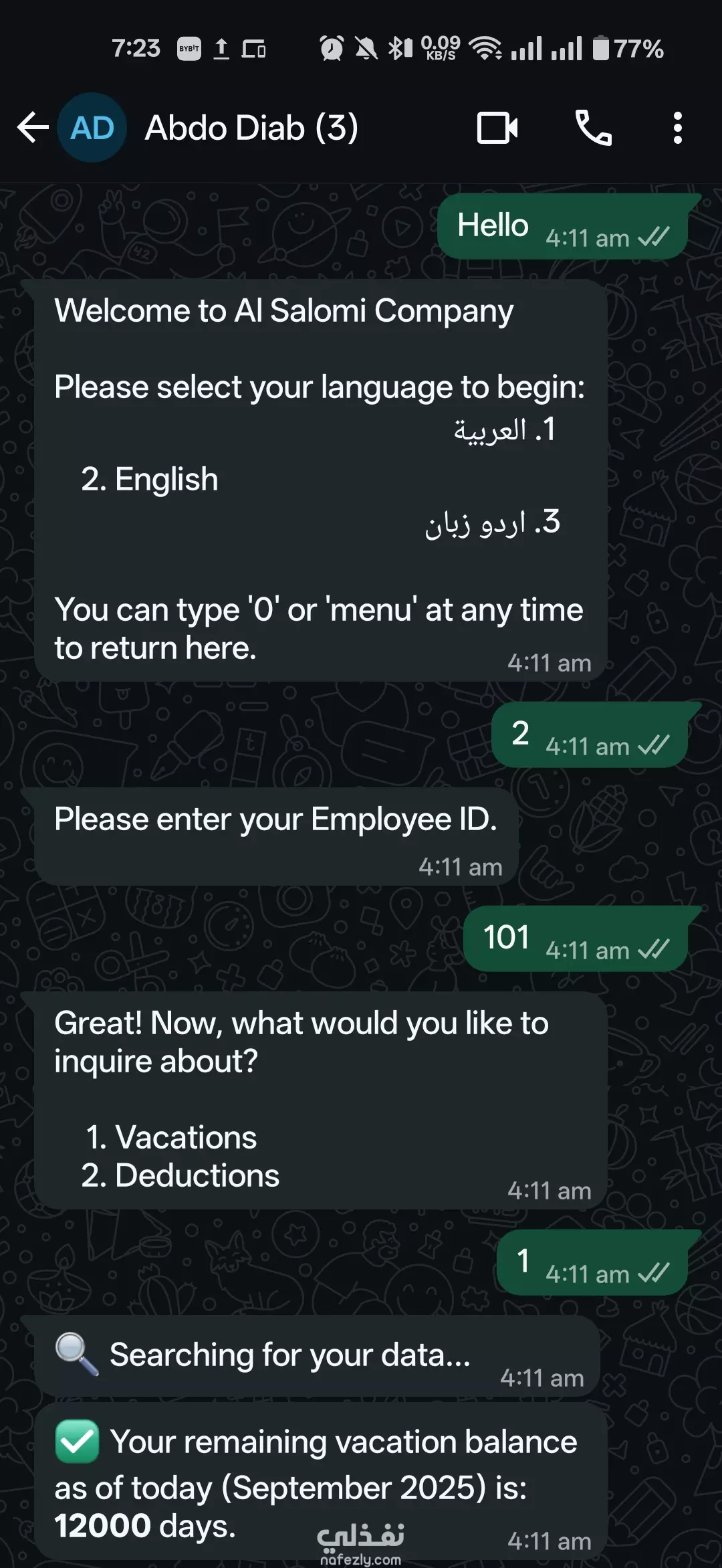
Task: Open the chat overflow menu
Action: coord(678,128)
